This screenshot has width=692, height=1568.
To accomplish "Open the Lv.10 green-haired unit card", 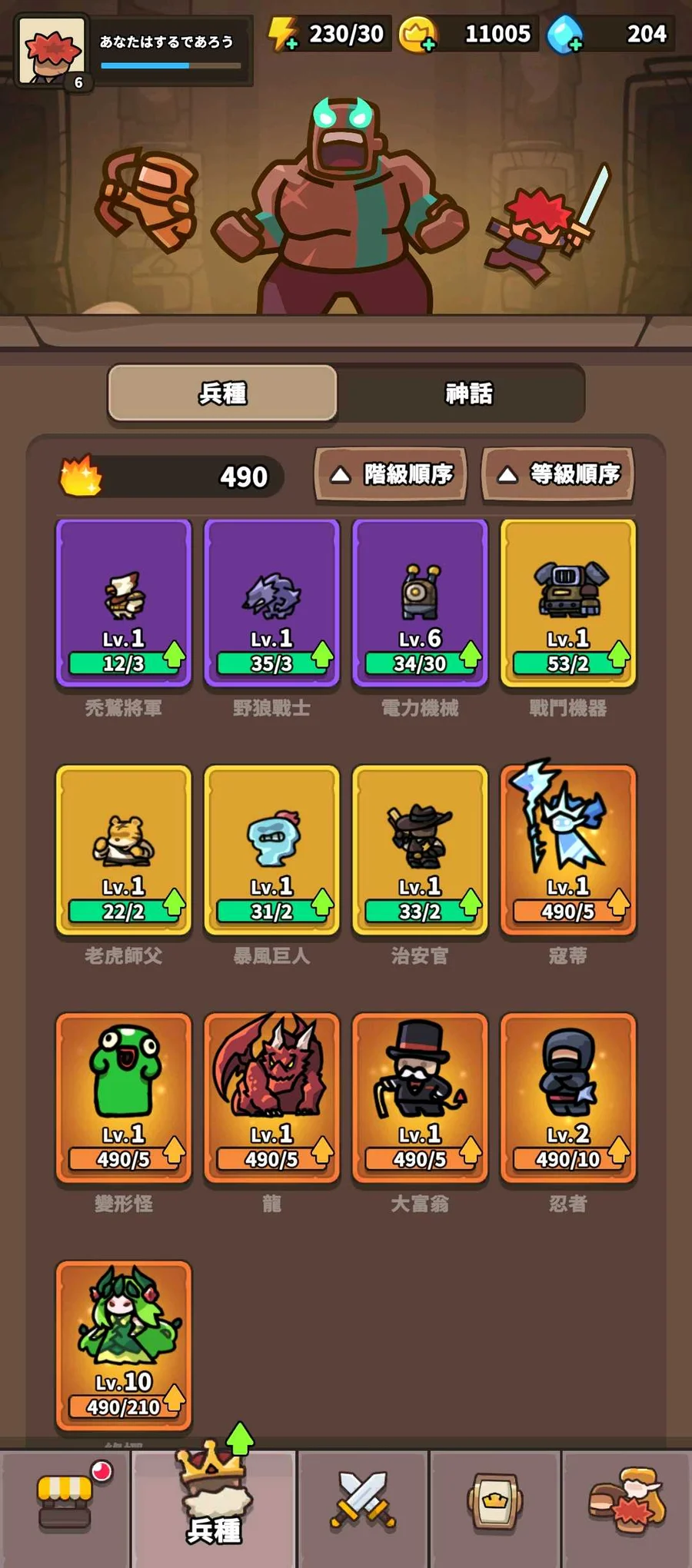I will pyautogui.click(x=124, y=1346).
